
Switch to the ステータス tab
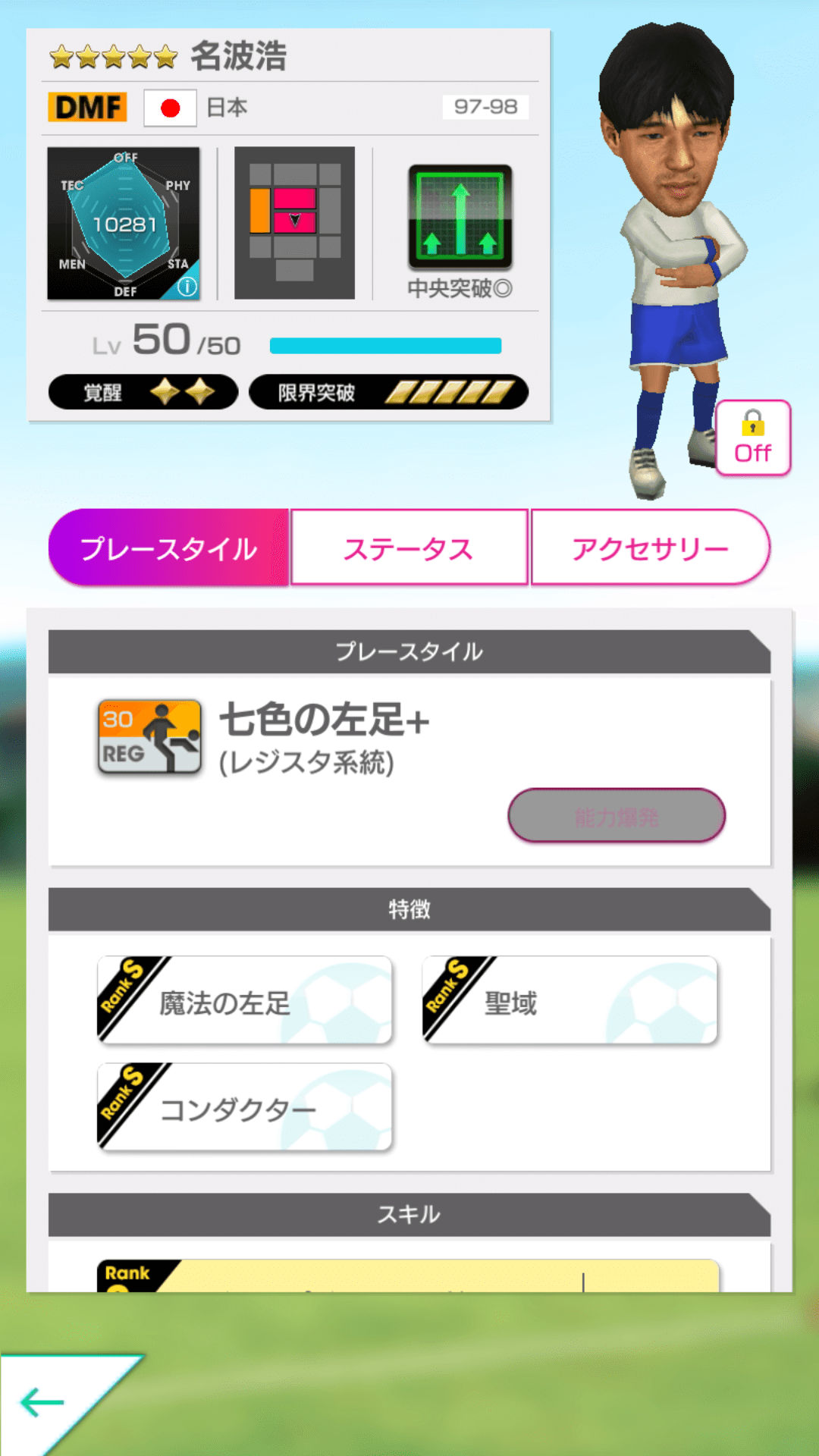click(x=409, y=547)
